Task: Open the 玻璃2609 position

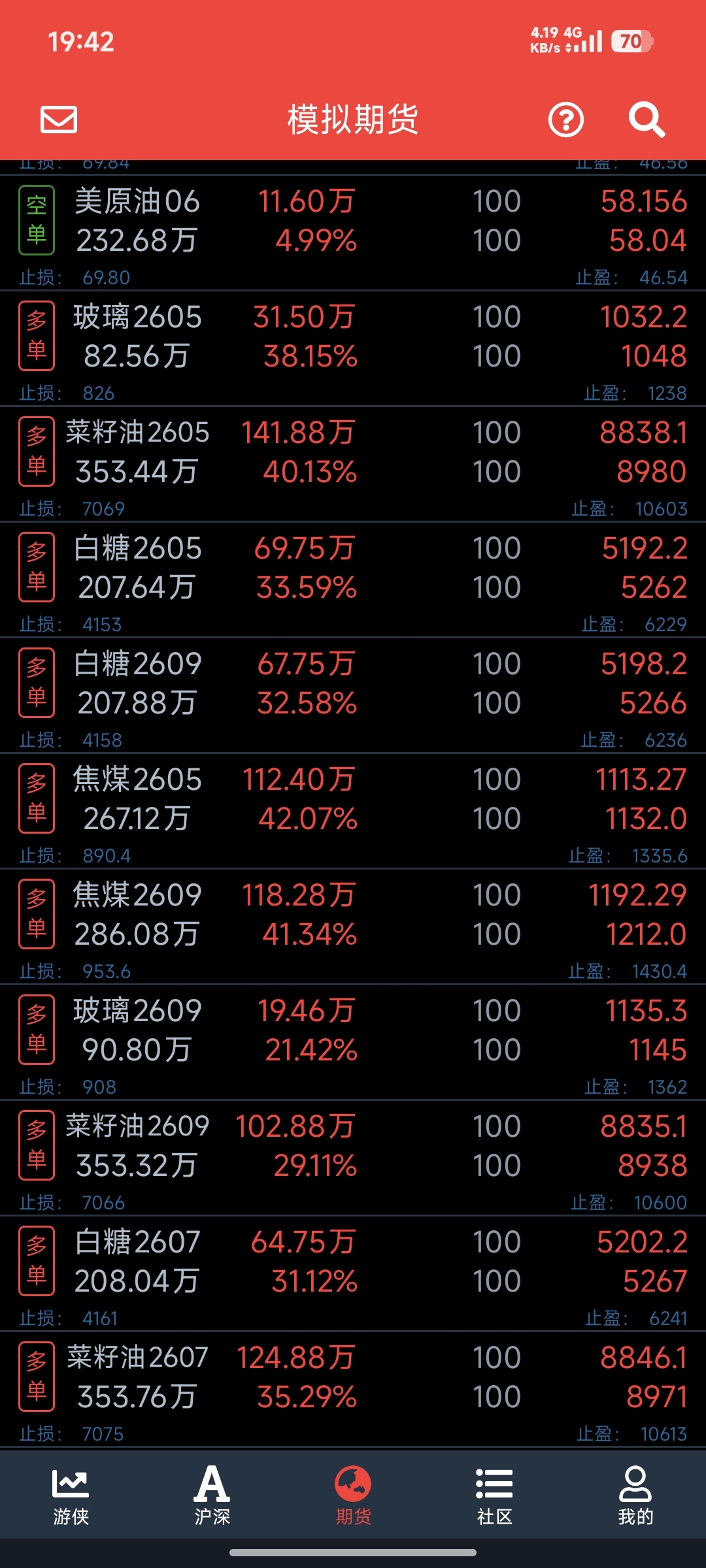Action: pos(353,1032)
